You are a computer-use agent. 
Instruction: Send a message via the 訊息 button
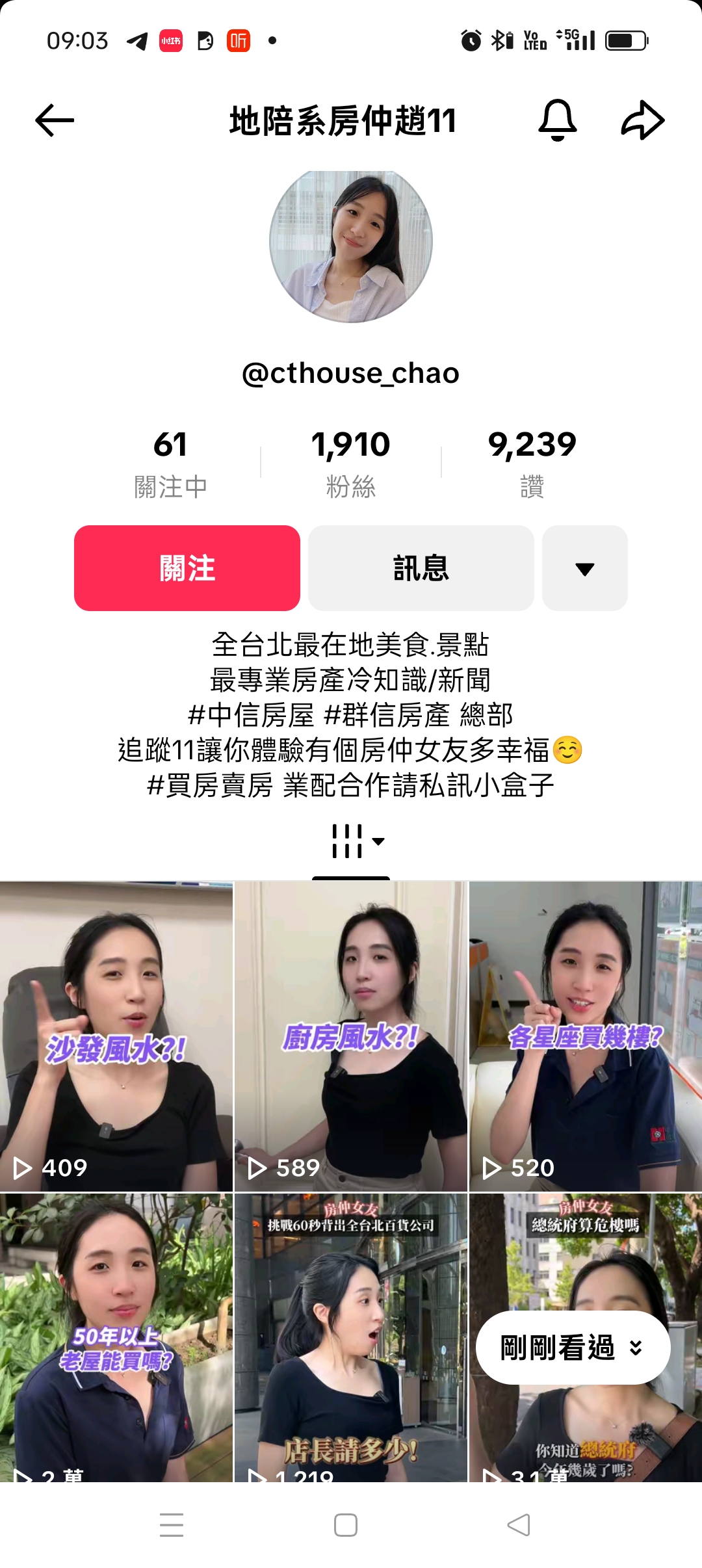pos(421,568)
